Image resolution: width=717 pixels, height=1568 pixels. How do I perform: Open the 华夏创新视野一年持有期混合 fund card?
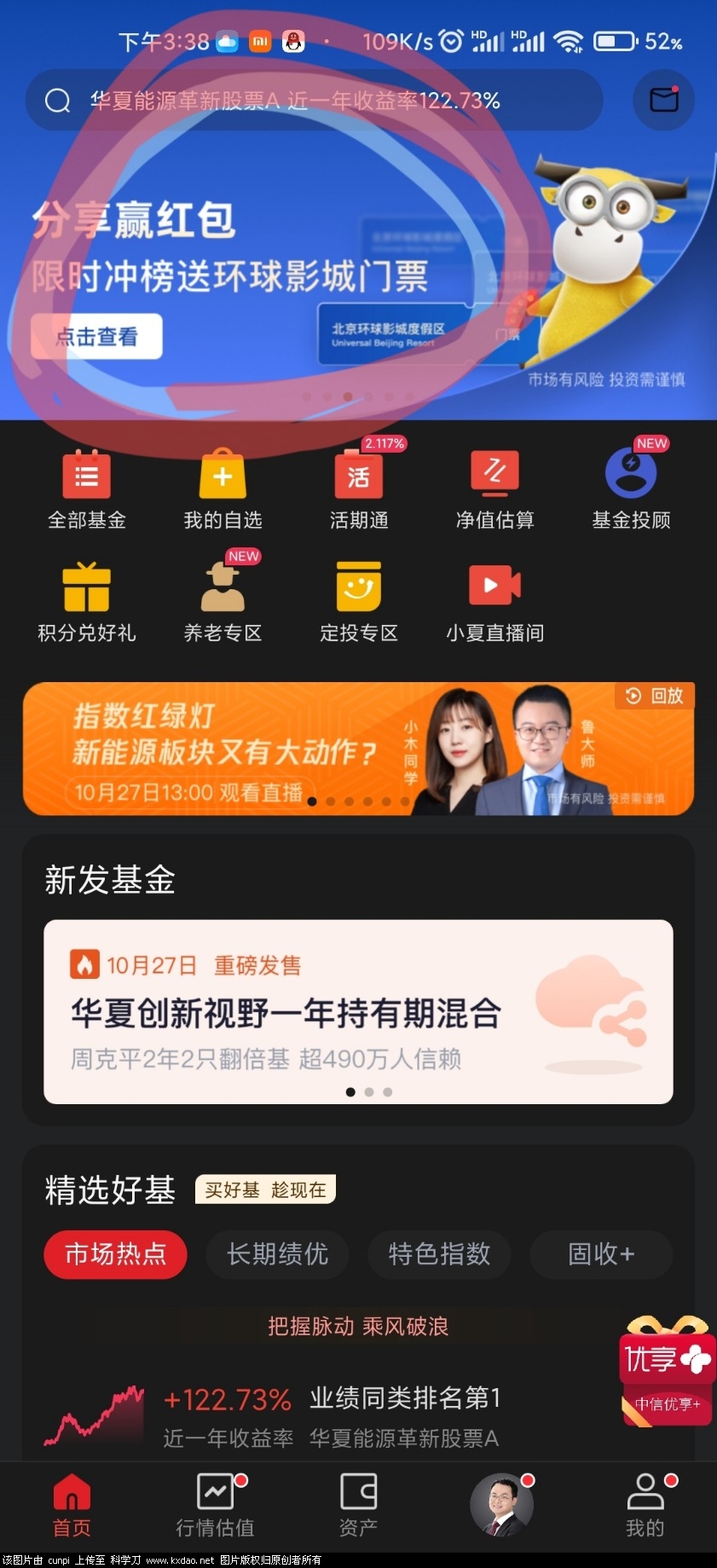click(358, 1012)
